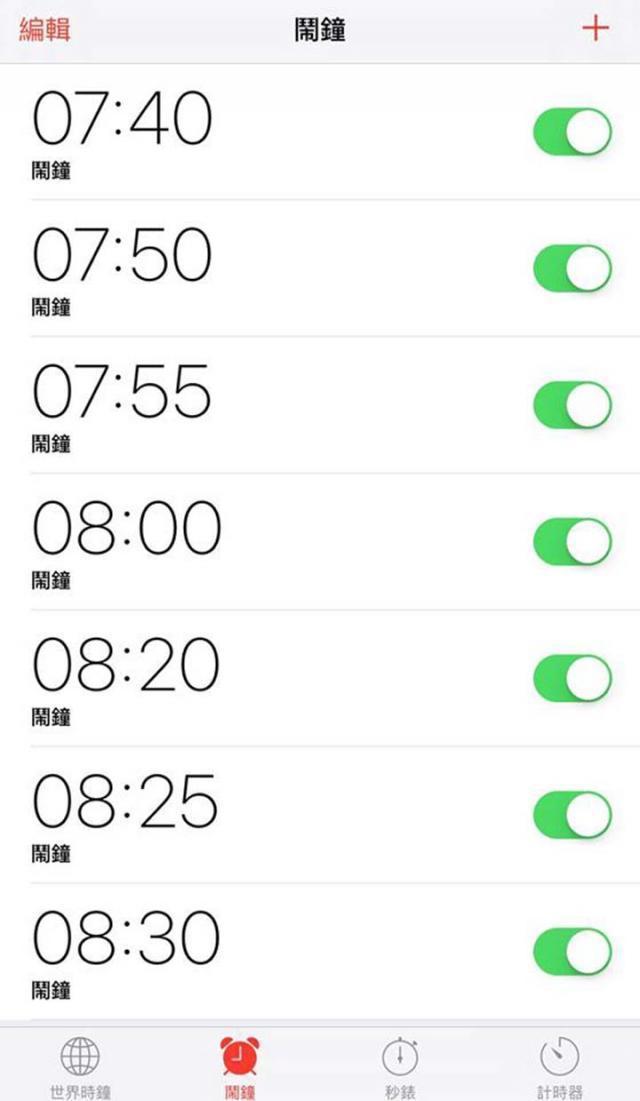Switch off the 08:00 alarm
Viewport: 640px width, 1101px height.
pyautogui.click(x=573, y=541)
